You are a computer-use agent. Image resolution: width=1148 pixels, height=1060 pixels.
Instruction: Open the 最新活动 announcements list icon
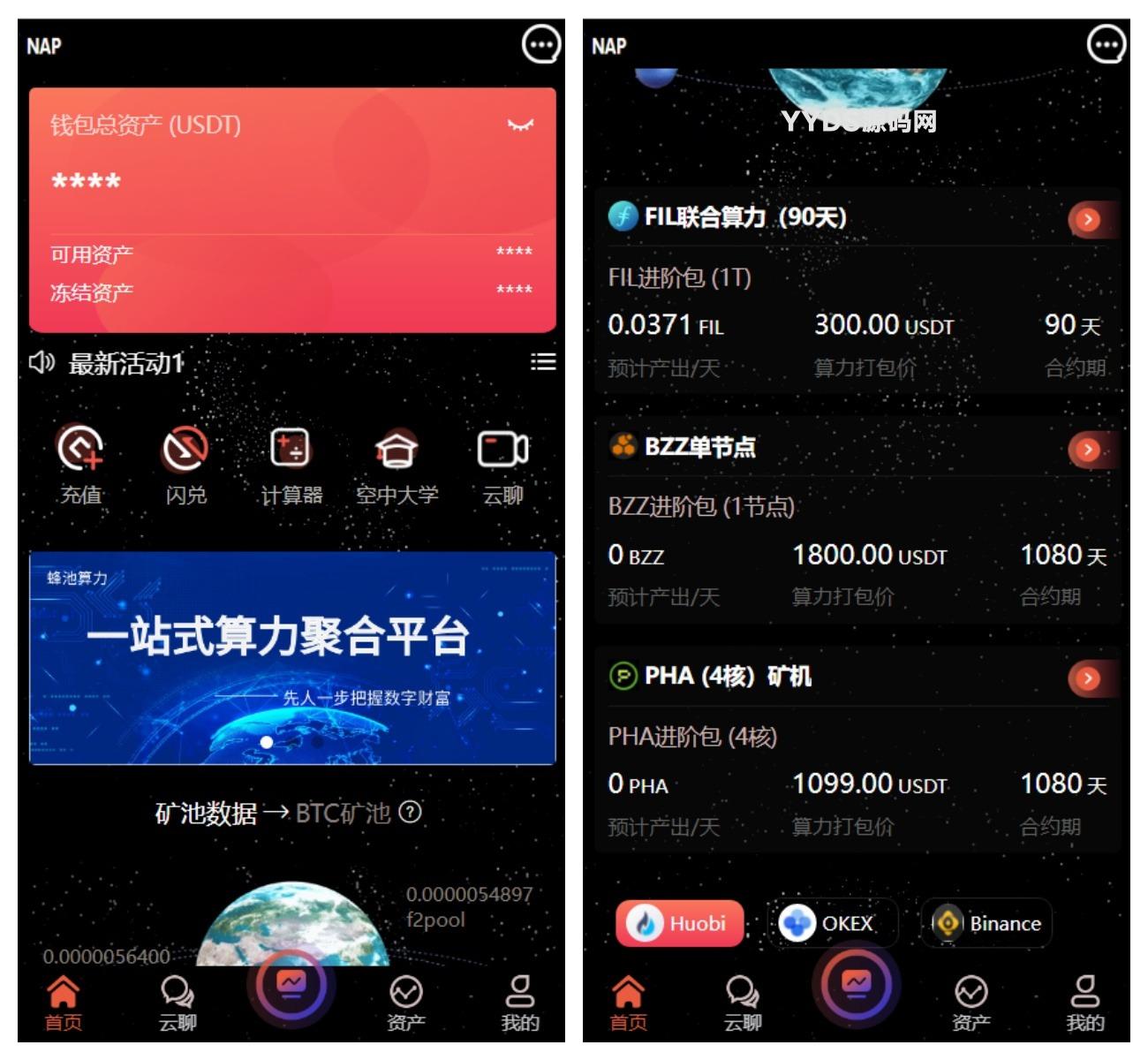tap(542, 361)
